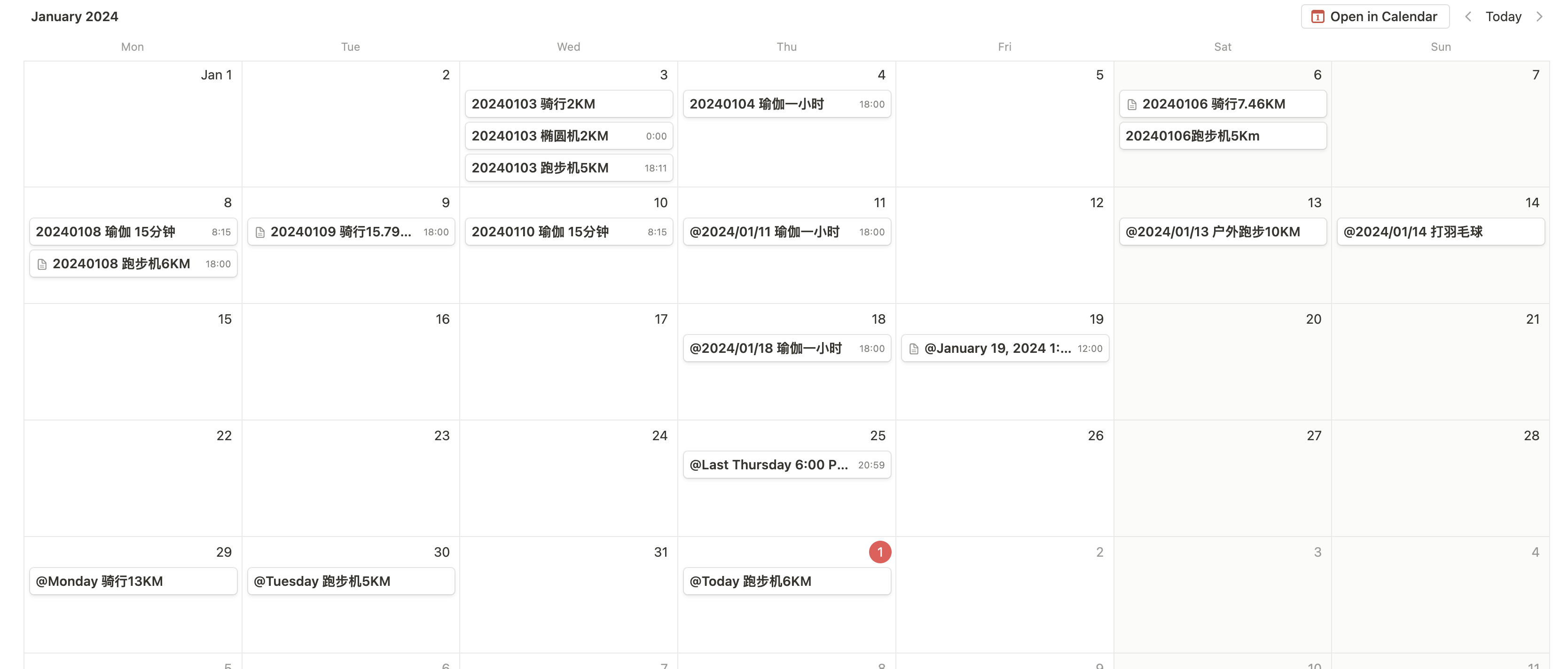Go to the next month
1568x669 pixels.
click(1539, 16)
